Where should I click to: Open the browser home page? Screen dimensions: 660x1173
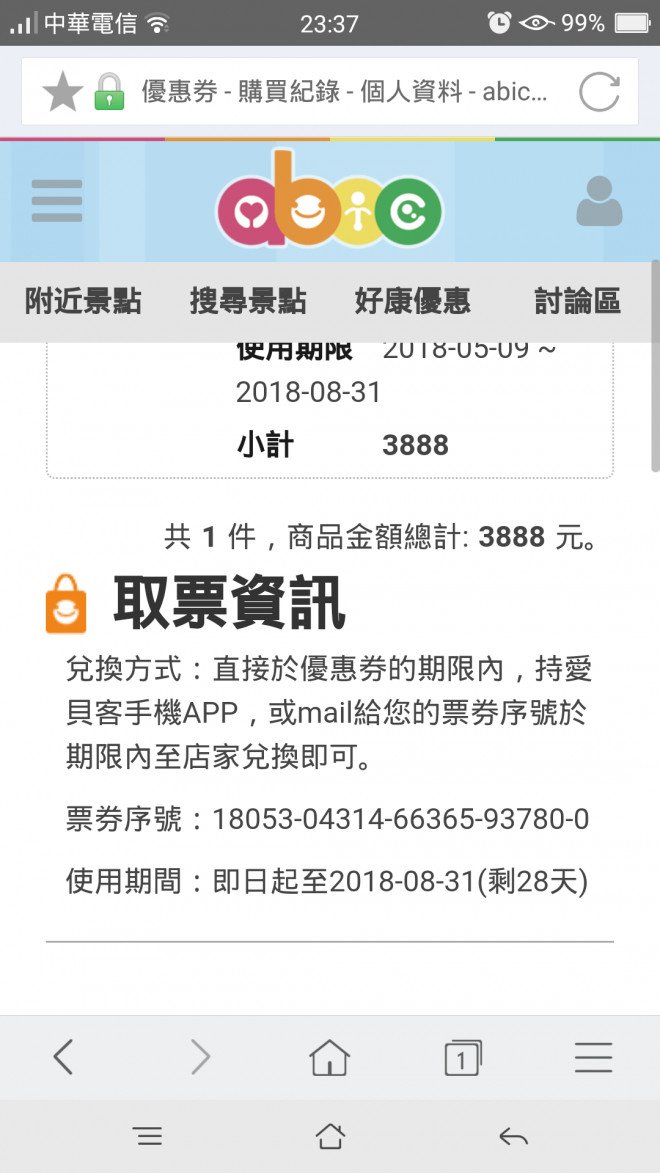click(329, 1057)
